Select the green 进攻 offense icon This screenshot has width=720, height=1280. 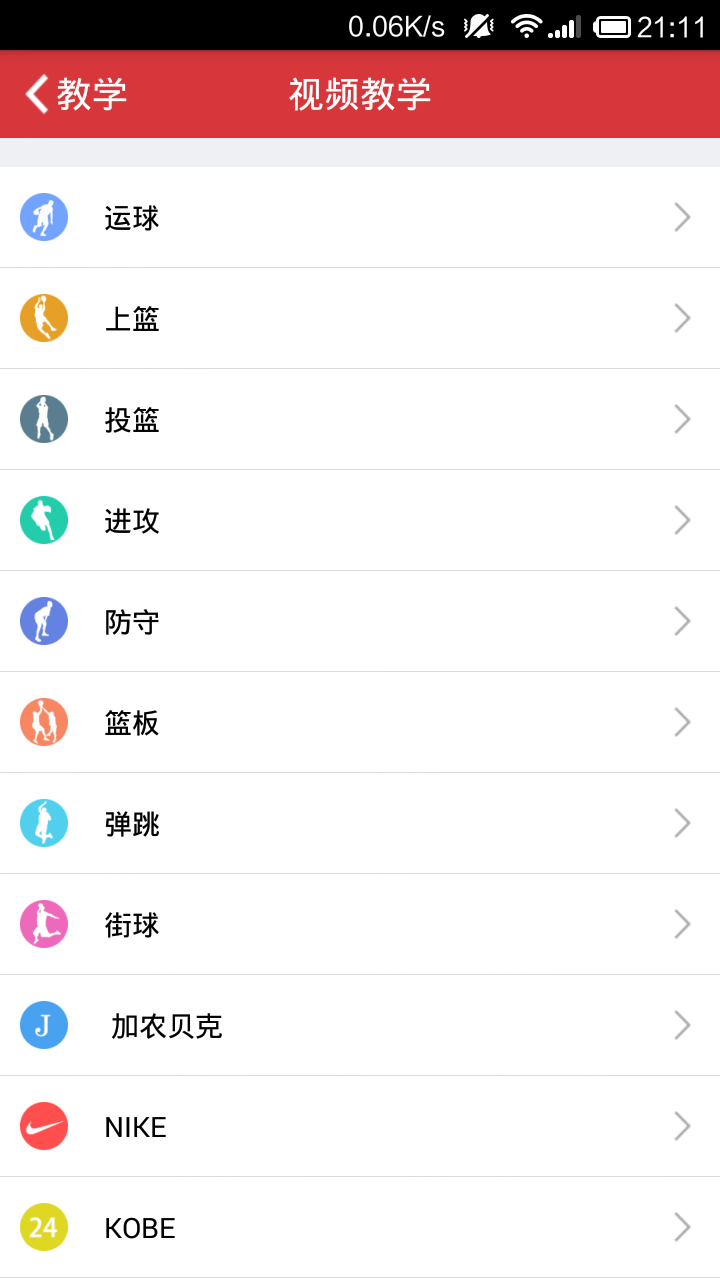click(44, 520)
